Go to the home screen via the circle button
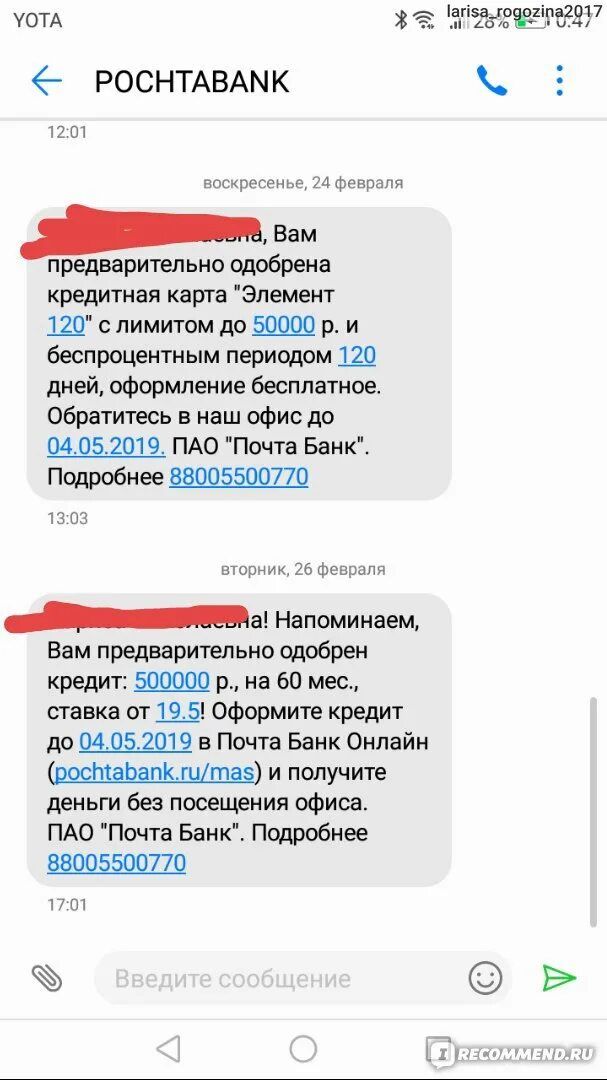The image size is (607, 1080). 303,1049
